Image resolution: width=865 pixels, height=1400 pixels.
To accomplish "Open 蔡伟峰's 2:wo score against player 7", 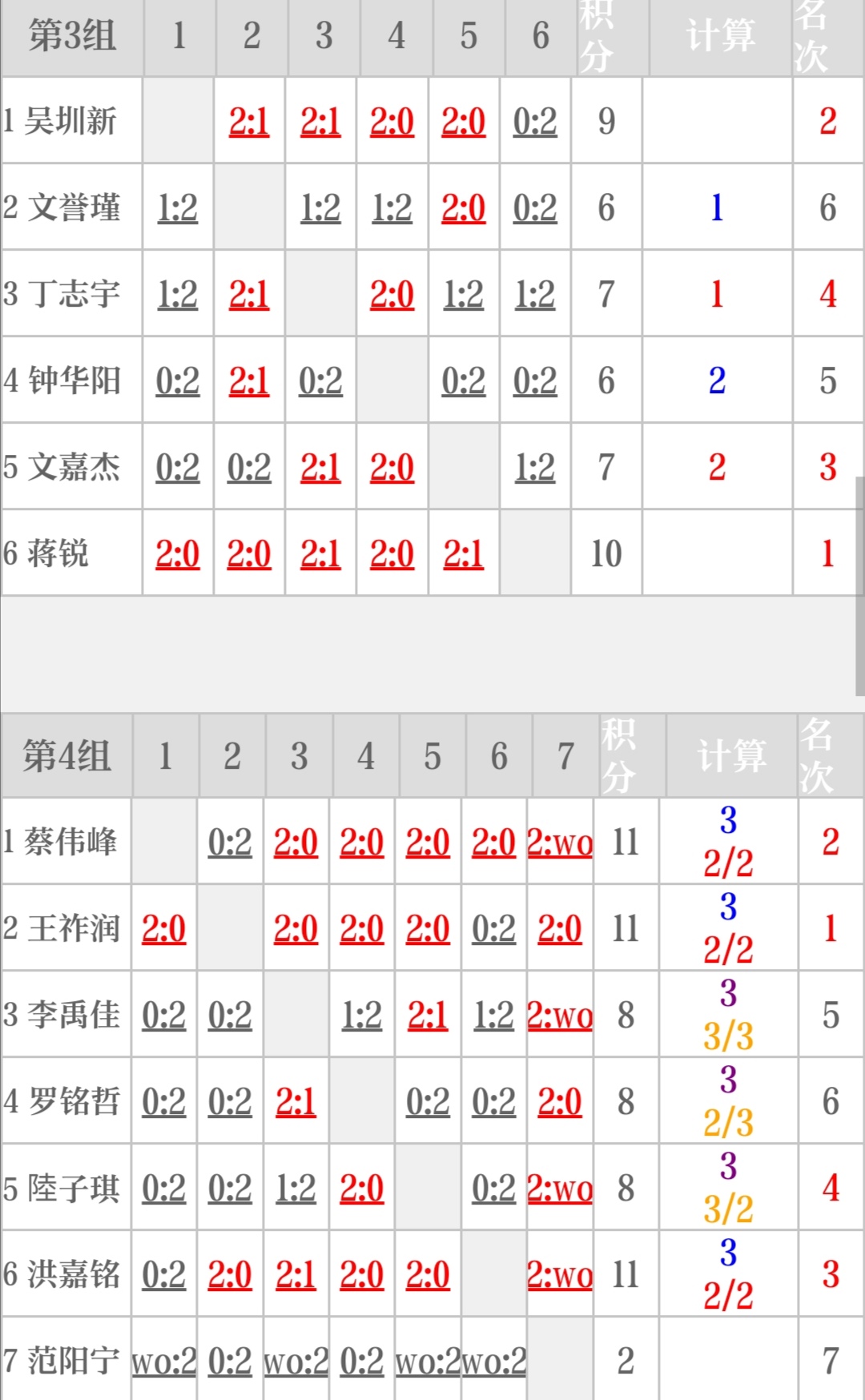I will (x=560, y=843).
